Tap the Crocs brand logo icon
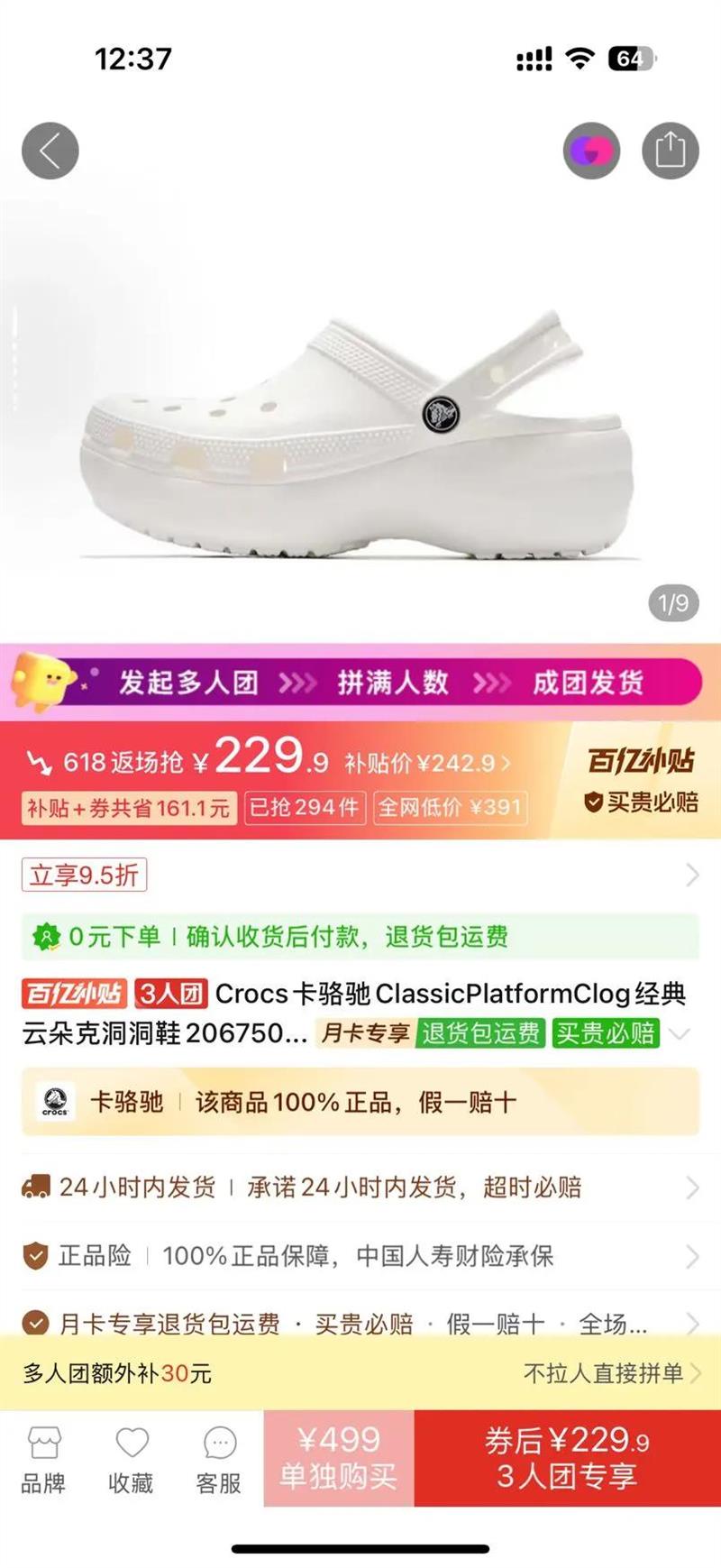Viewport: 721px width, 1568px height. [55, 1102]
